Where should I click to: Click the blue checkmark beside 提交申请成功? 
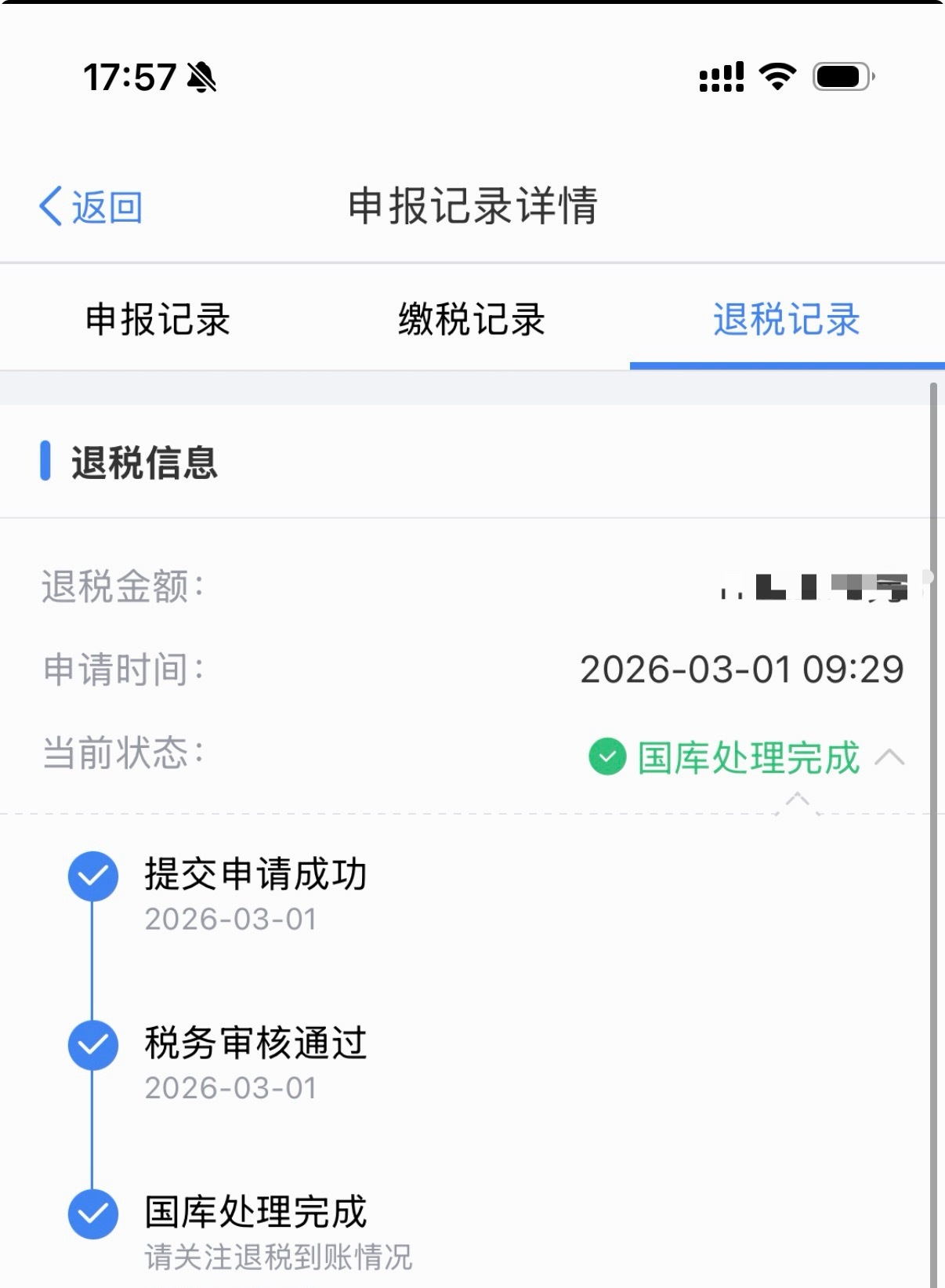[x=93, y=876]
